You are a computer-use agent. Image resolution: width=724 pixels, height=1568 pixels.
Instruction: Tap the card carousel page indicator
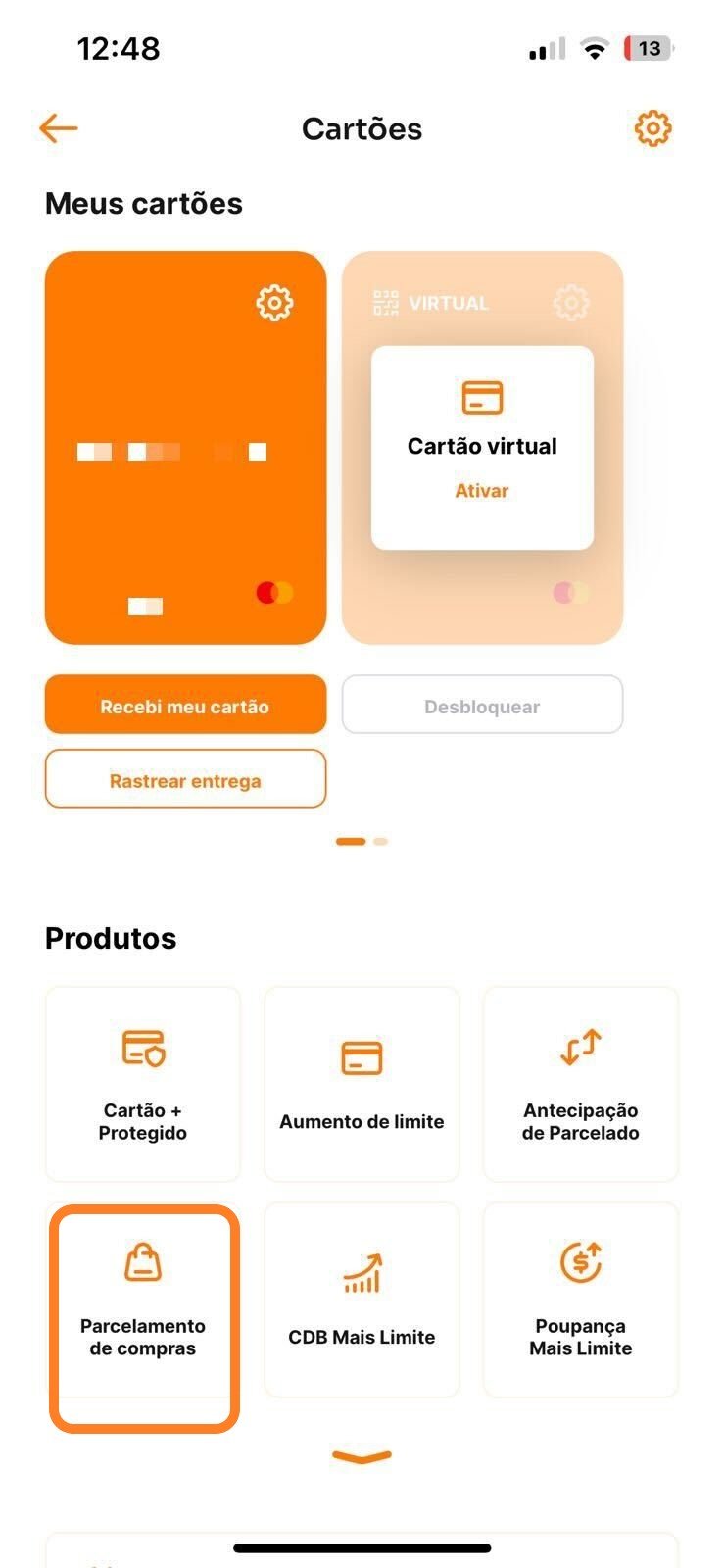click(362, 842)
